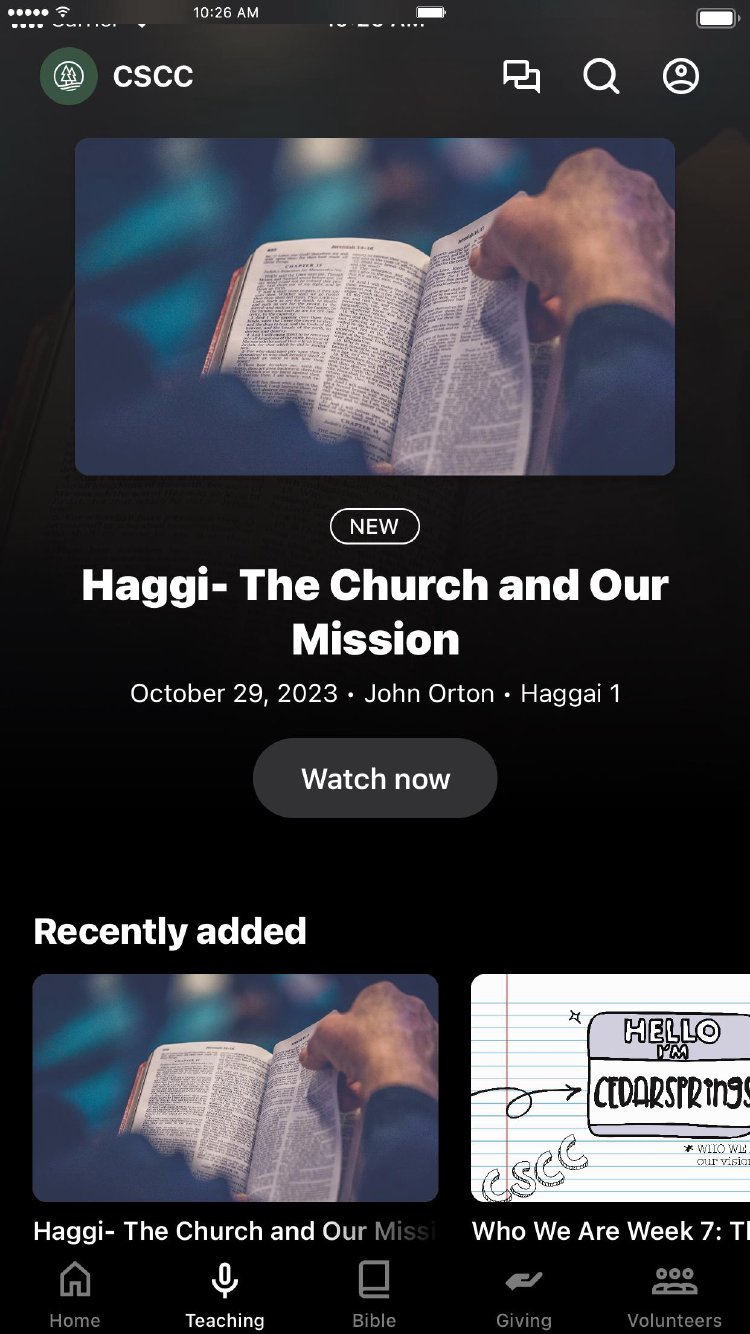Open the Haggi sermon thumbnail under Recently added
Viewport: 750px width, 1334px height.
coord(235,1088)
